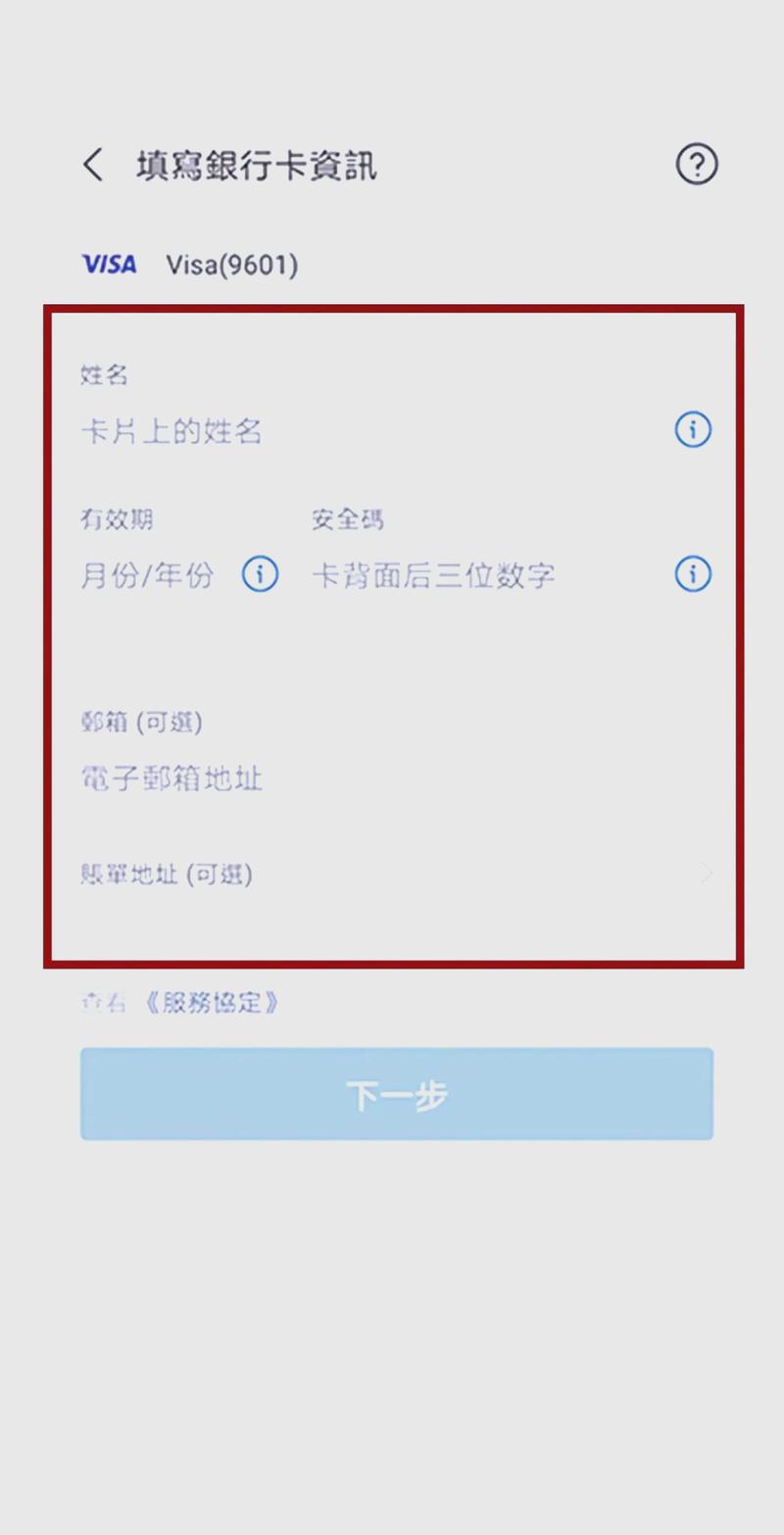Expand the optional billing address entry
Screen dimensions: 784x1535
[x=392, y=873]
